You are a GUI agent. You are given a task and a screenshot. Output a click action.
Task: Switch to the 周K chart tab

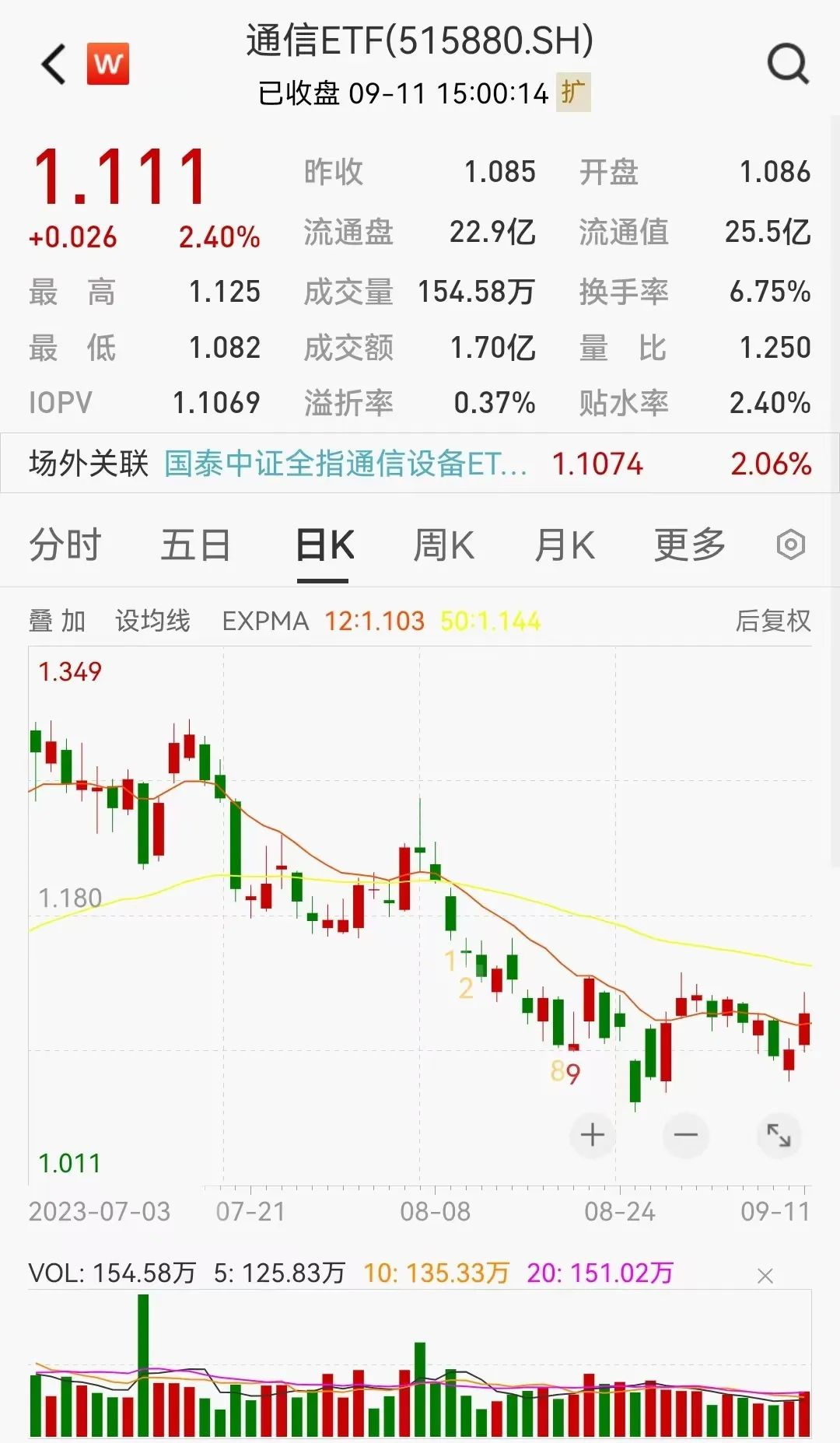tap(443, 545)
